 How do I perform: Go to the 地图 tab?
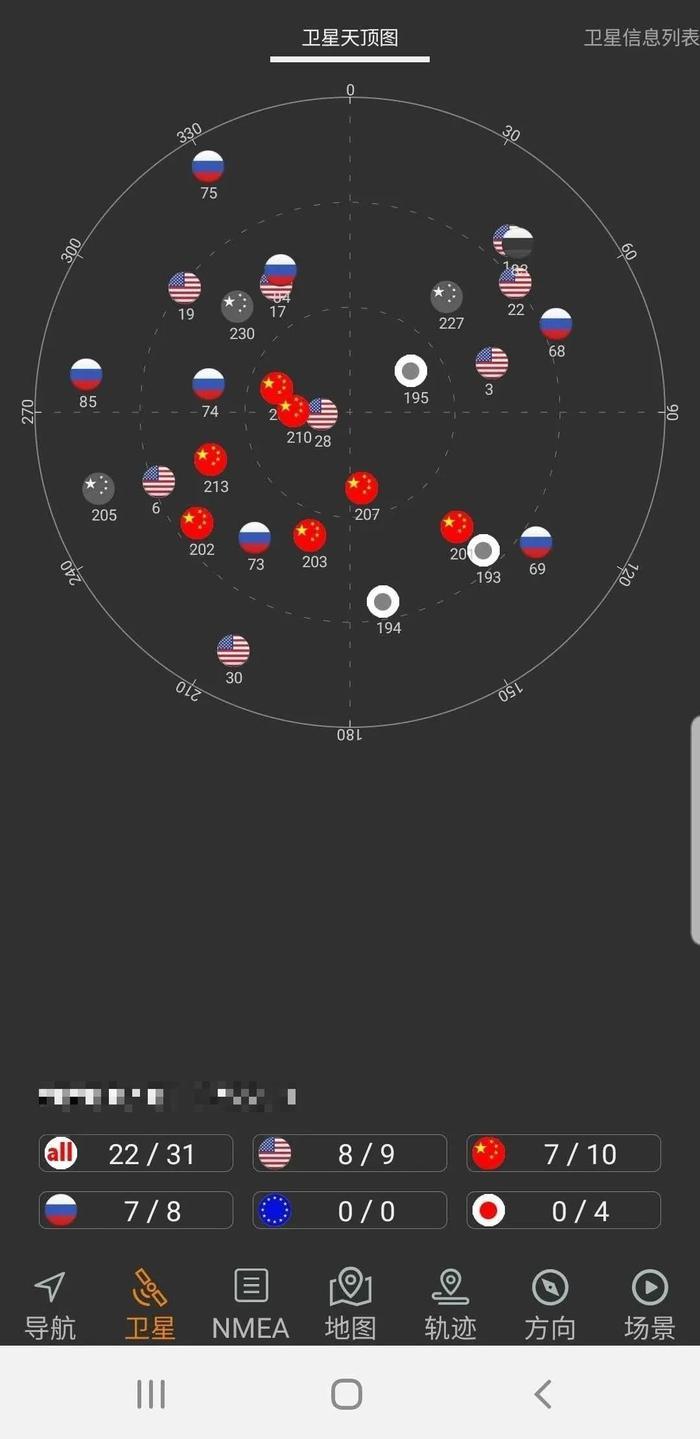click(x=350, y=1305)
